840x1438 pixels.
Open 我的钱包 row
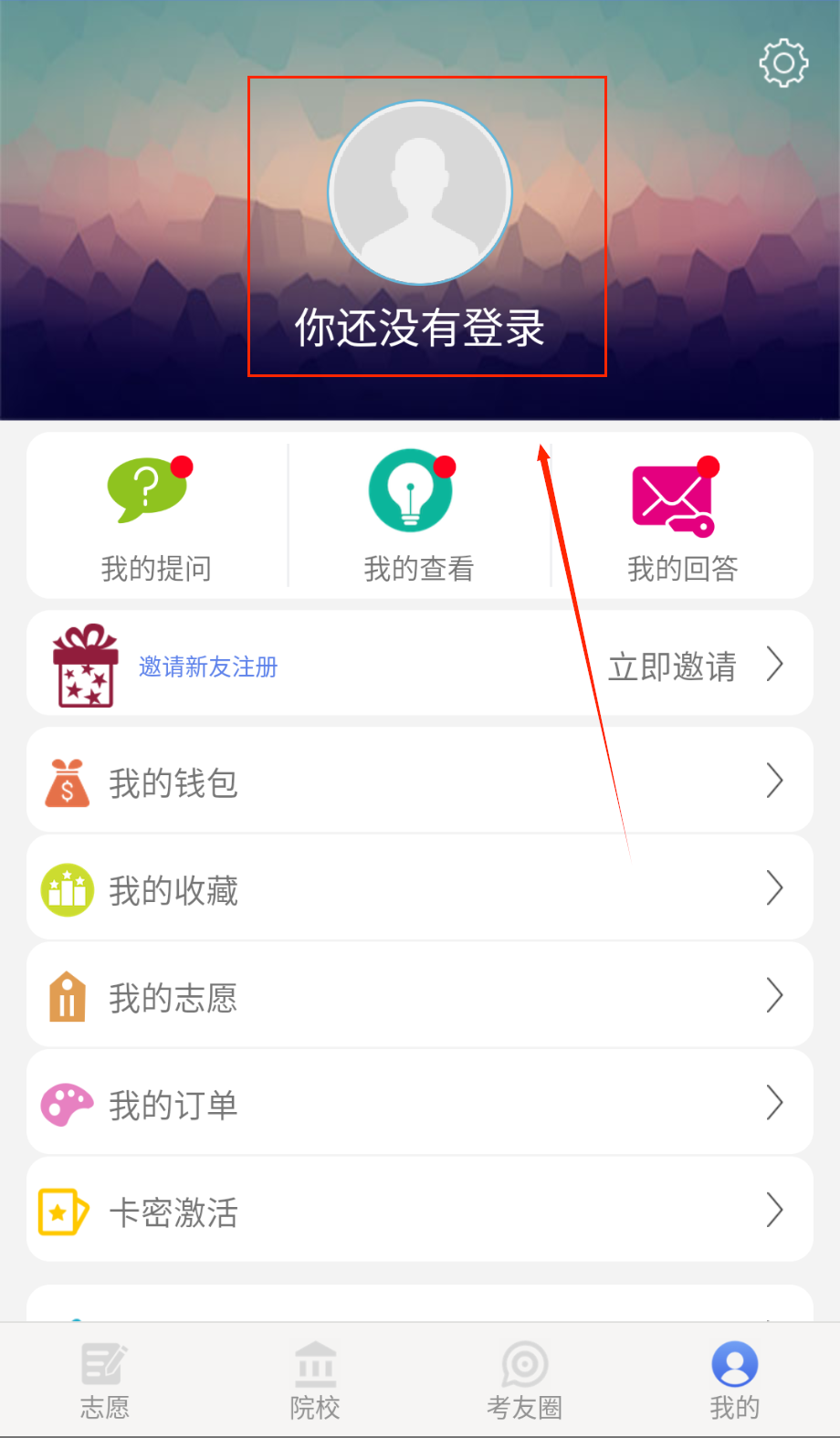pyautogui.click(x=420, y=782)
